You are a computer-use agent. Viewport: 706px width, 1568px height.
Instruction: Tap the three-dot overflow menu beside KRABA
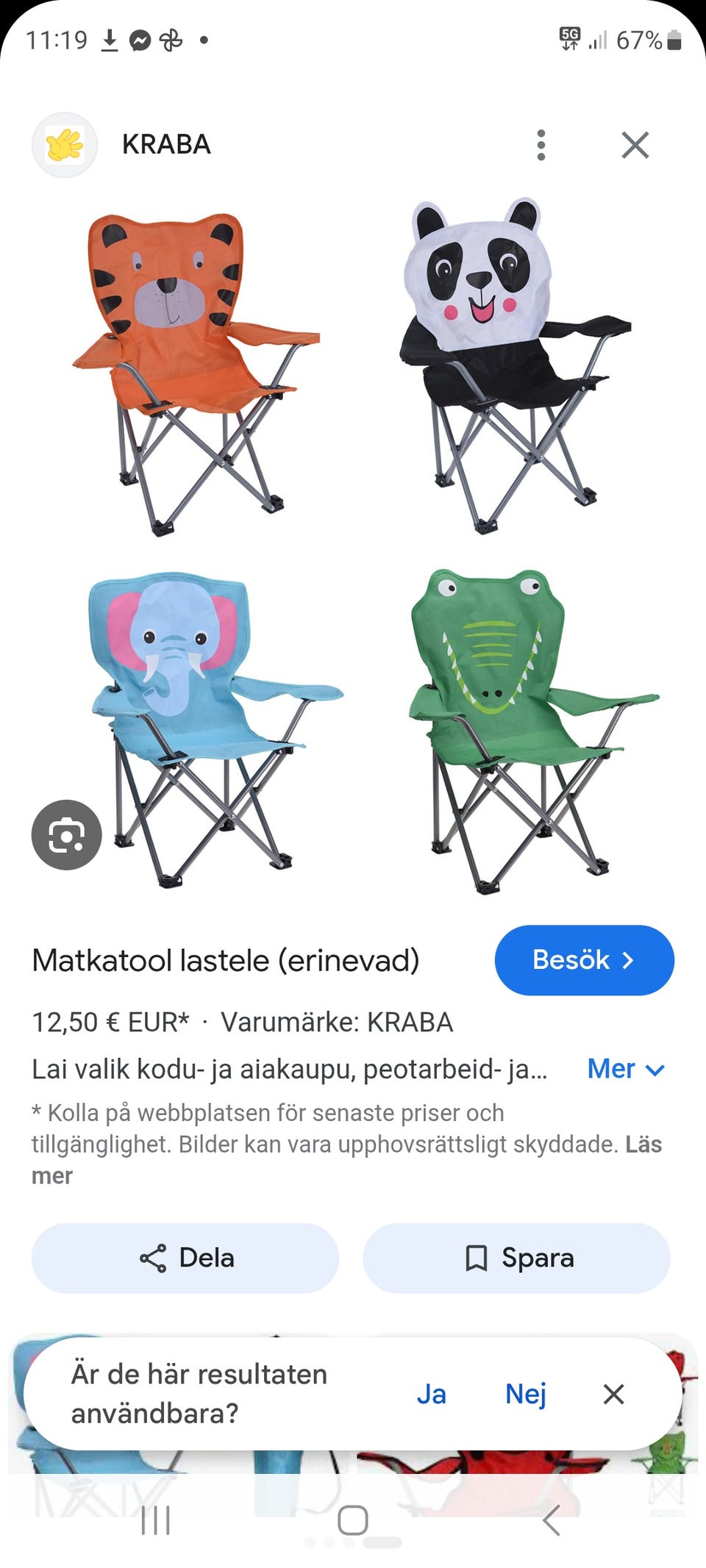click(x=541, y=145)
